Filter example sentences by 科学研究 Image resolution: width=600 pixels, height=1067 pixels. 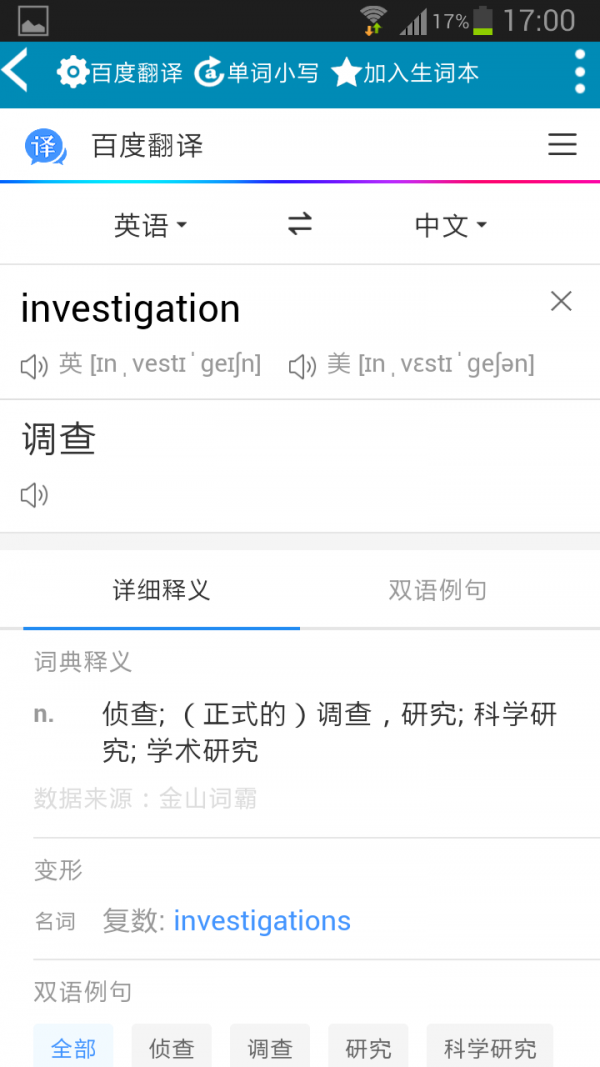click(490, 1047)
